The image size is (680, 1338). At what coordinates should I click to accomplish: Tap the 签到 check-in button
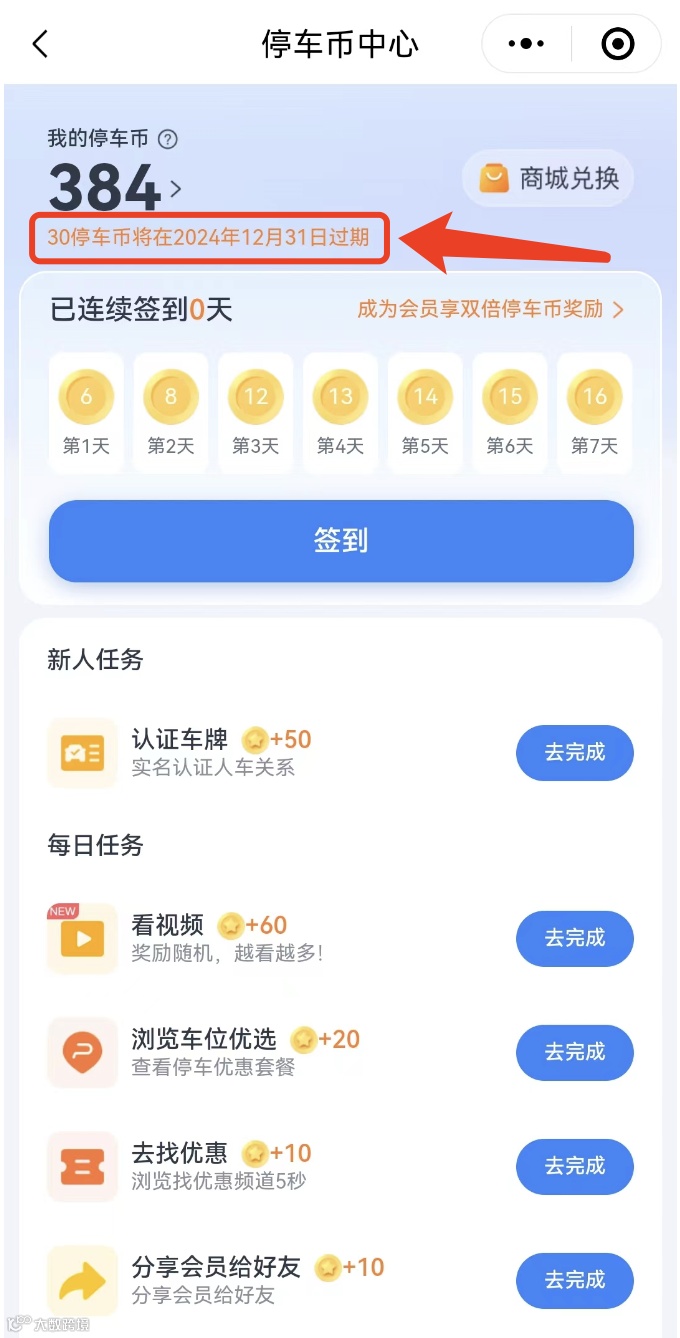click(x=341, y=541)
